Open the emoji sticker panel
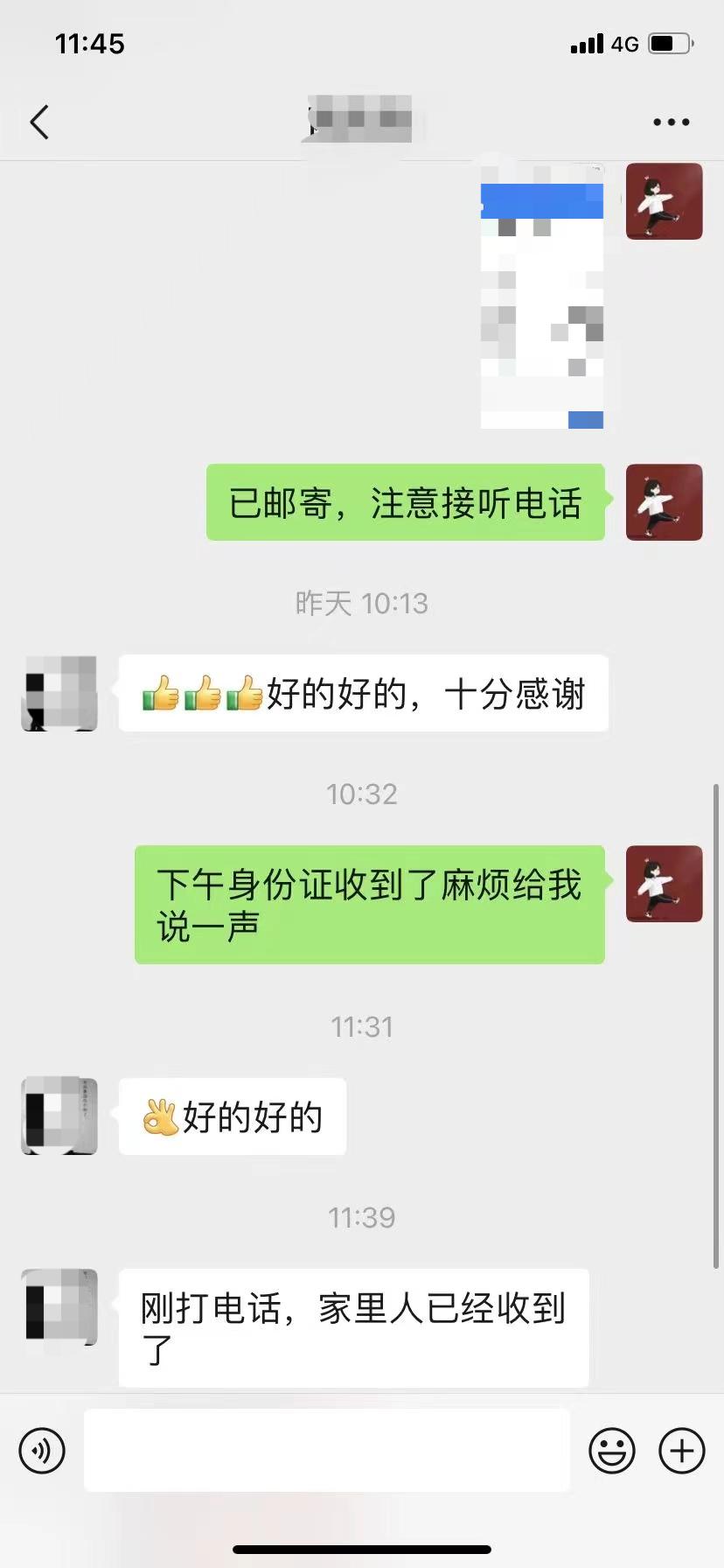724x1568 pixels. [611, 1451]
